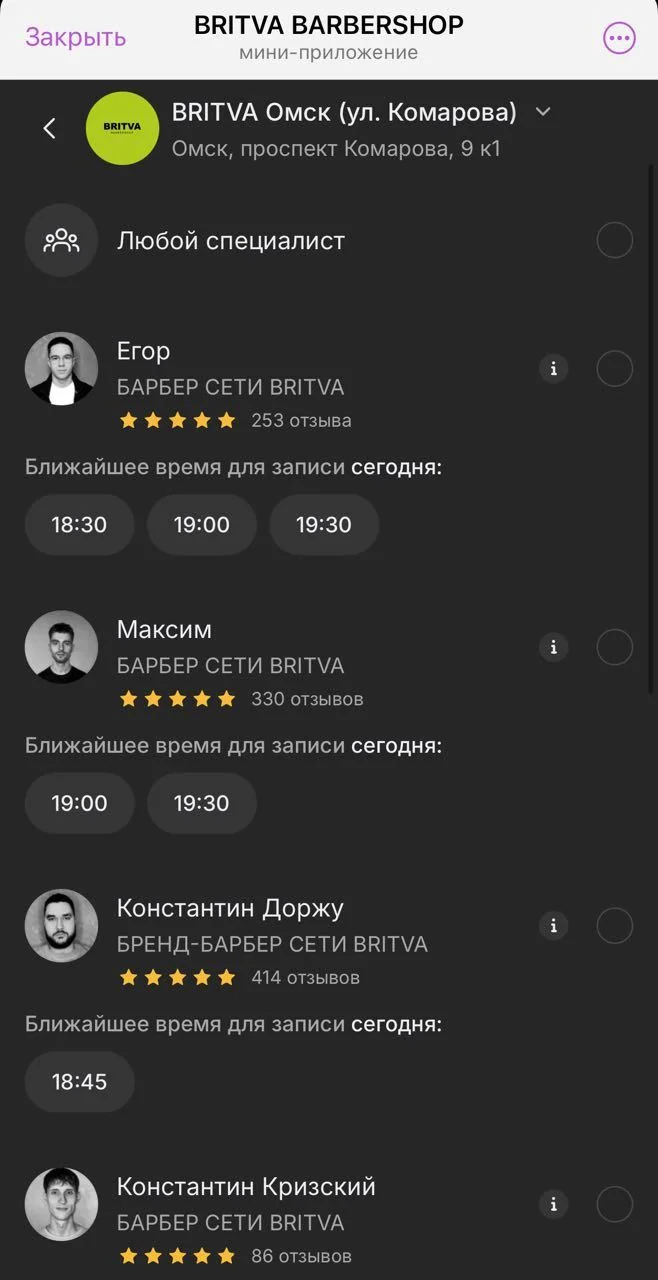Choose Егор's 18:30 time slot

pyautogui.click(x=79, y=524)
